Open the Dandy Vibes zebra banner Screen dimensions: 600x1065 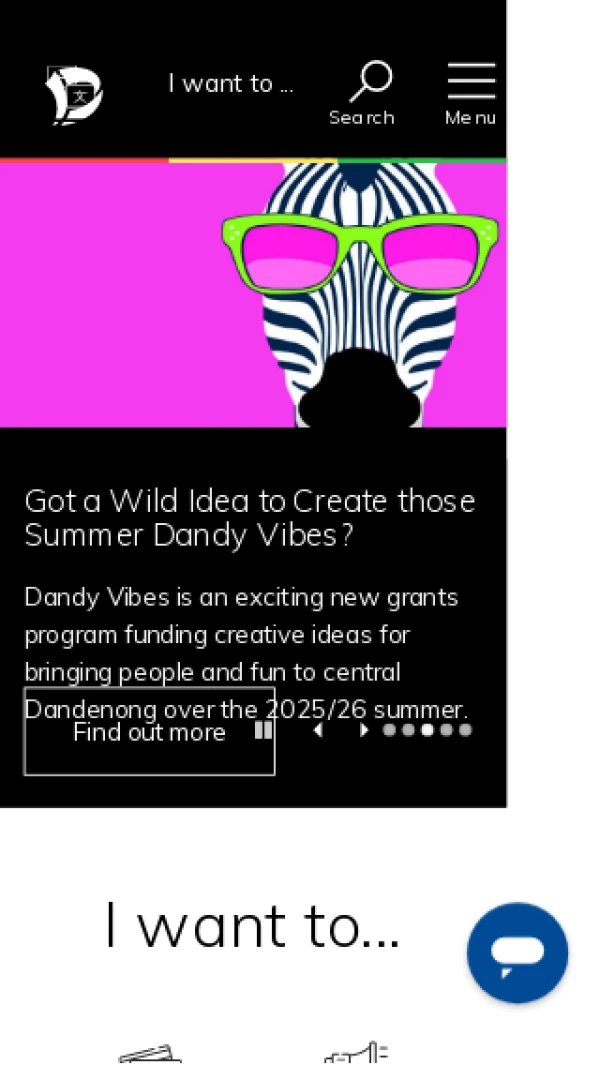pyautogui.click(x=253, y=295)
